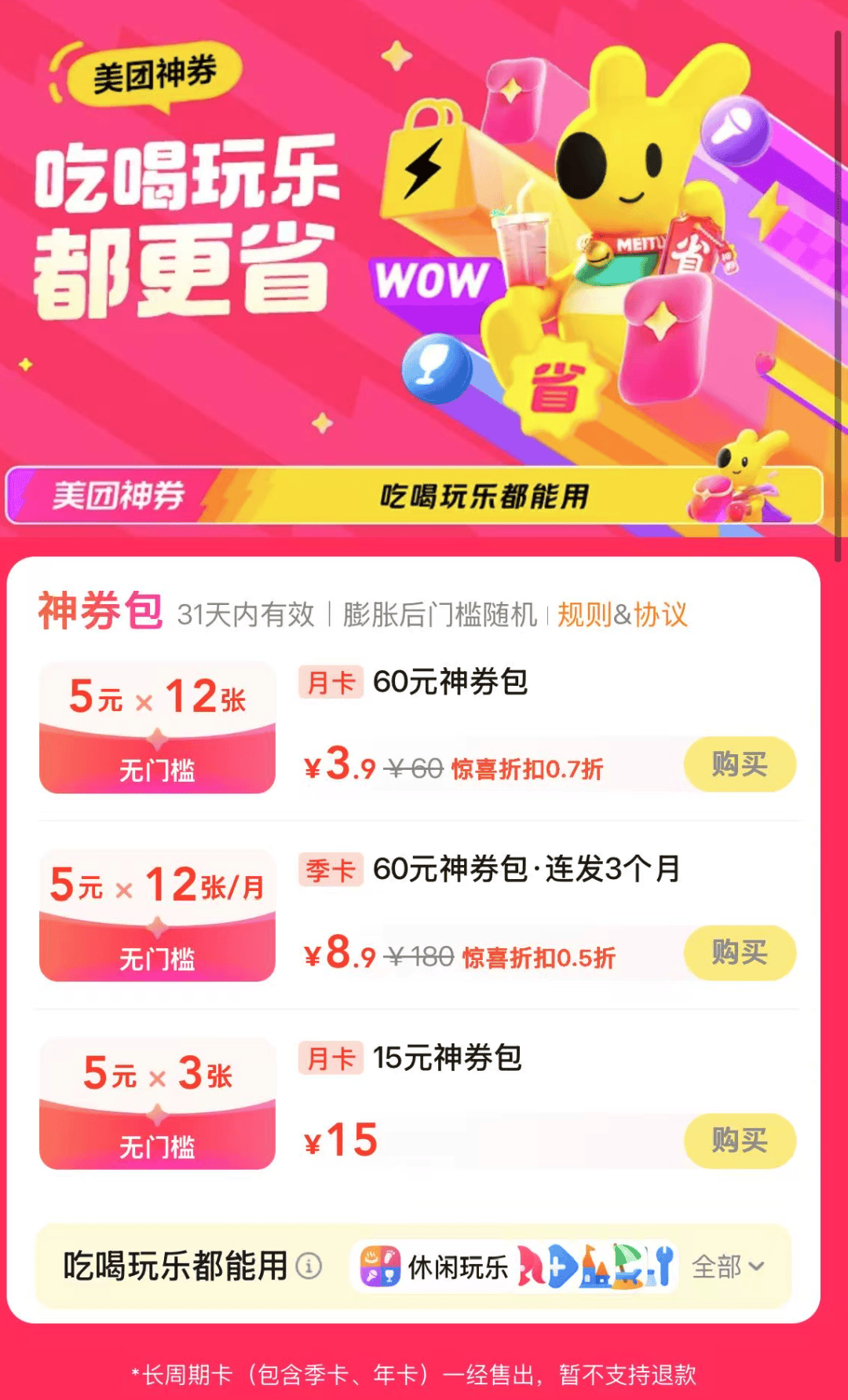Open the 规则&协议 link

click(622, 614)
